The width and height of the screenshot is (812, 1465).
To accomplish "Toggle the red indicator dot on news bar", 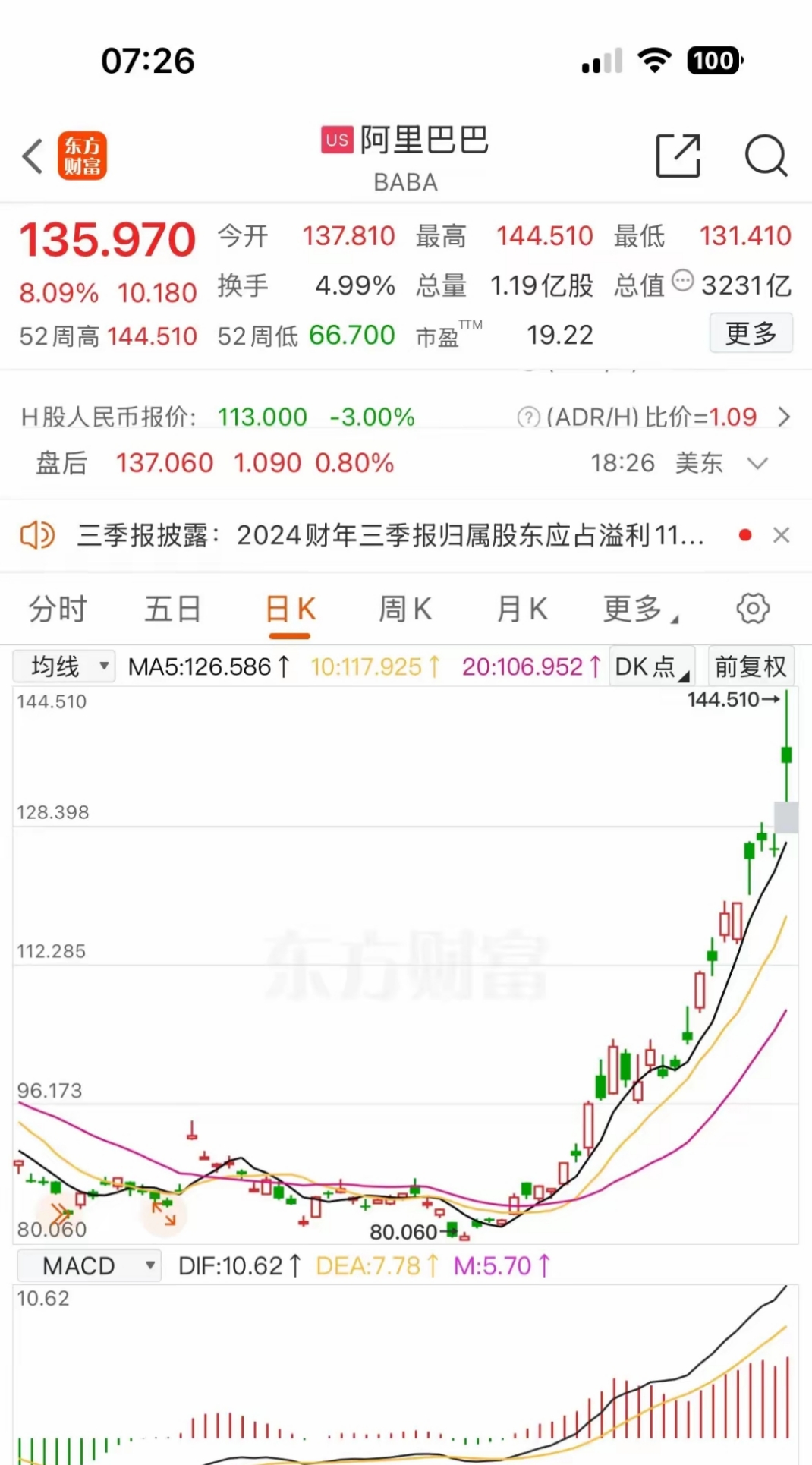I will (744, 535).
